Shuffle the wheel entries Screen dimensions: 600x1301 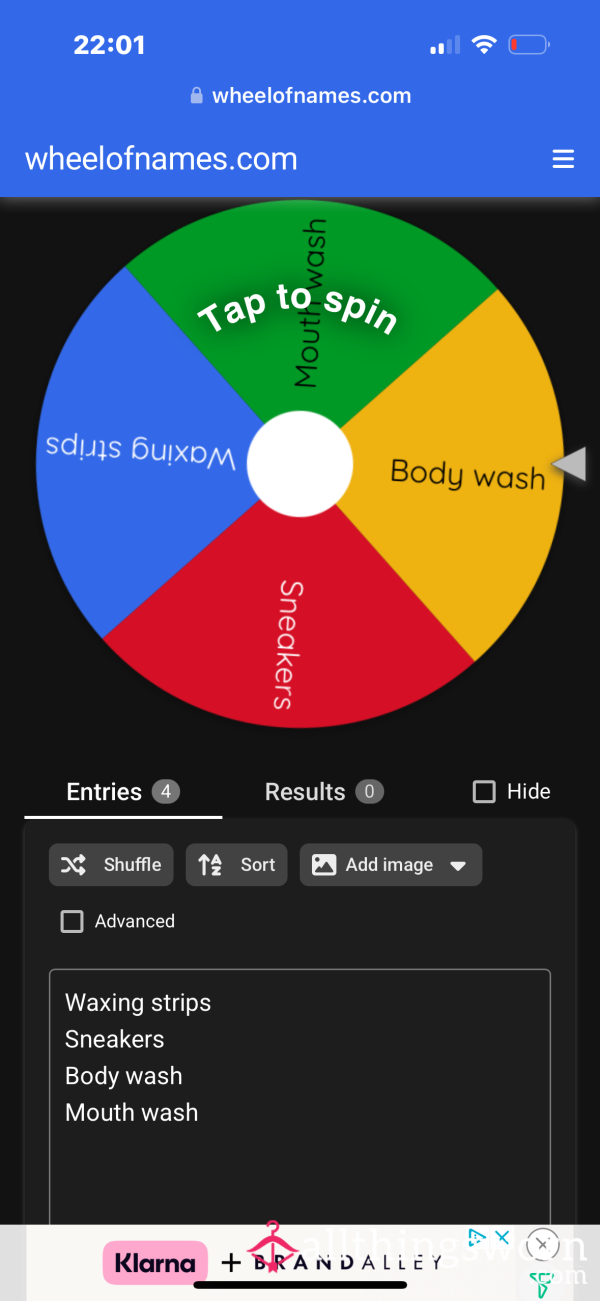pos(111,865)
